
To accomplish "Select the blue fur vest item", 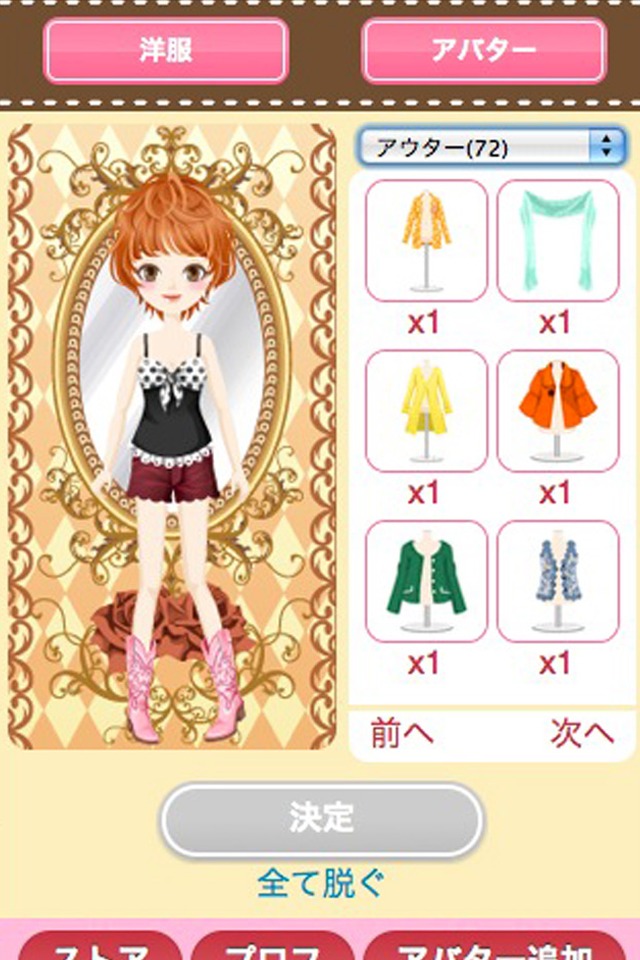I will (x=557, y=581).
